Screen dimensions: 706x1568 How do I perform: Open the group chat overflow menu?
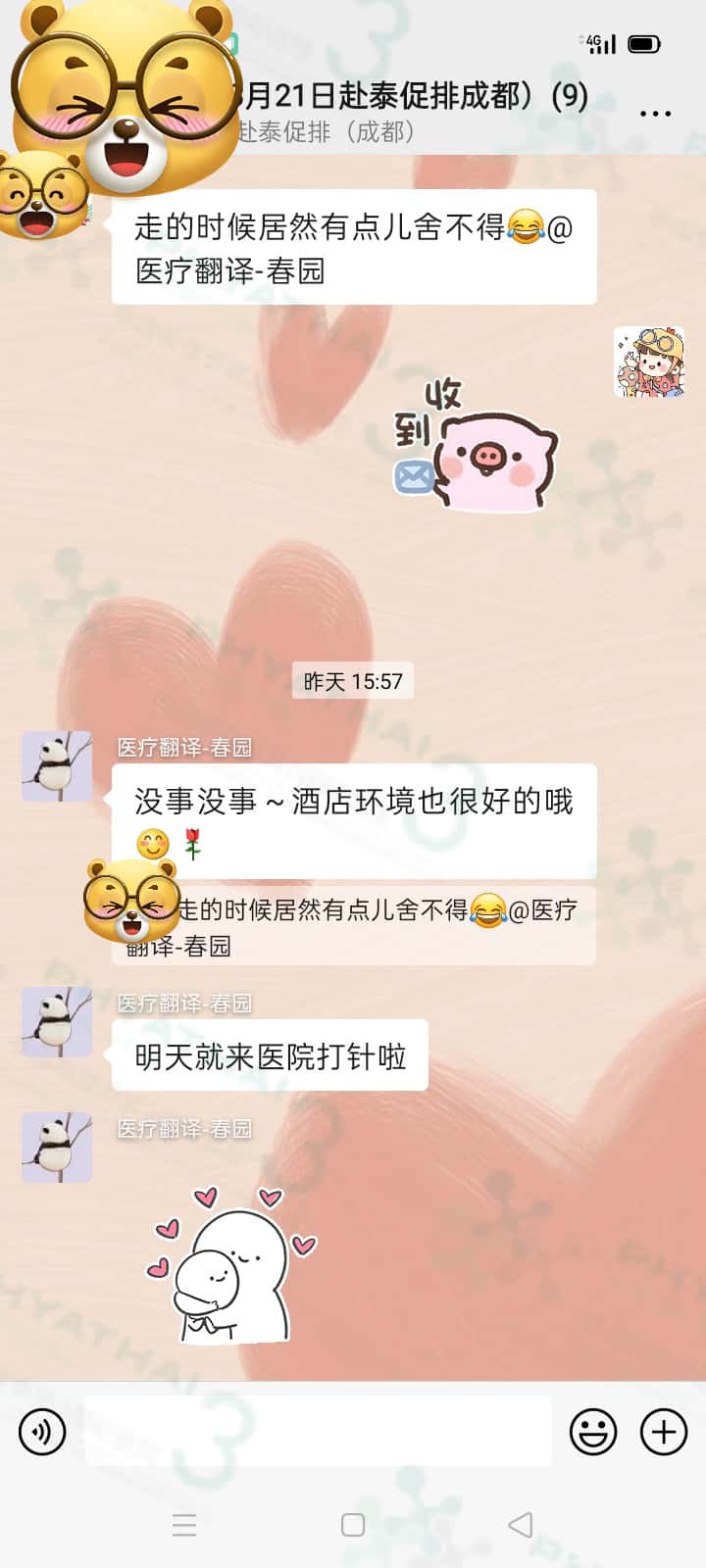tap(655, 114)
